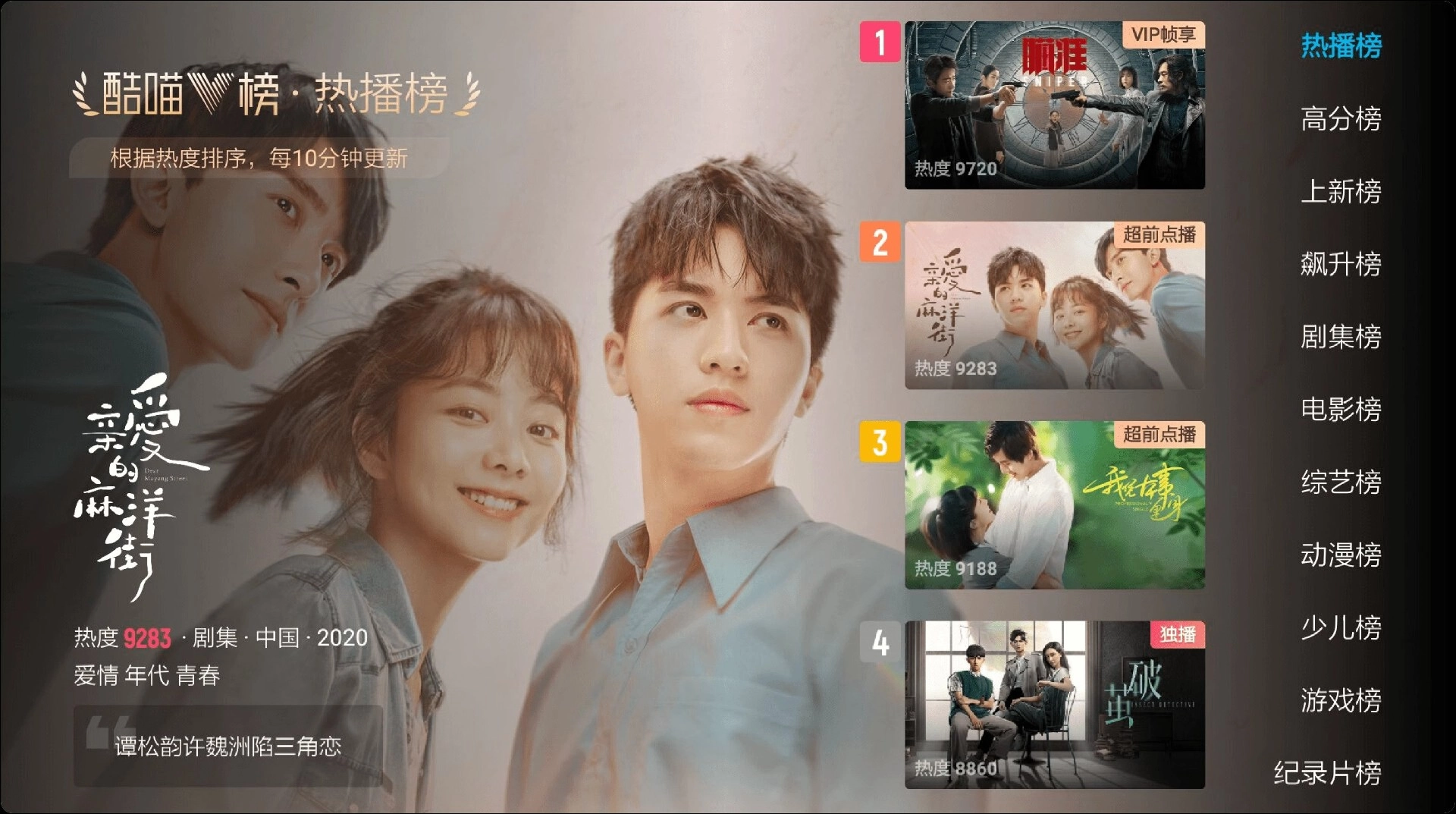This screenshot has width=1456, height=814.
Task: Switch to the 综艺榜 tab
Action: [1341, 482]
